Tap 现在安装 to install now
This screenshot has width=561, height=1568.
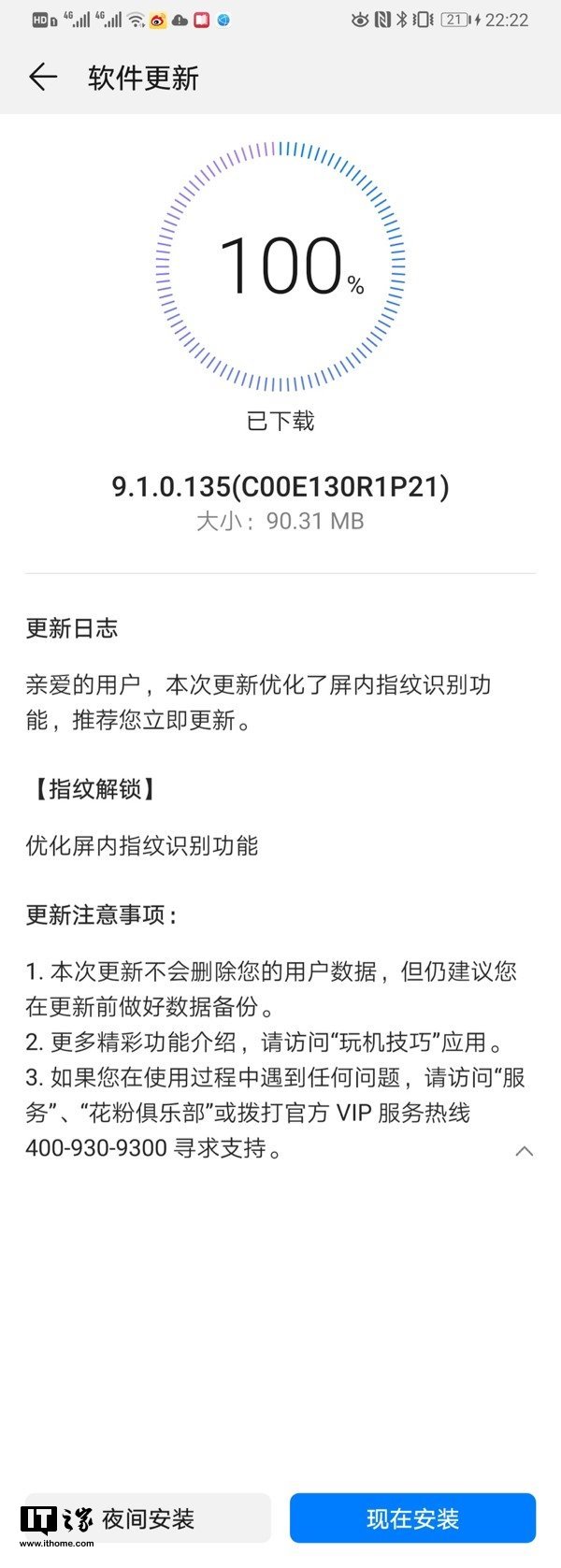tap(412, 1518)
